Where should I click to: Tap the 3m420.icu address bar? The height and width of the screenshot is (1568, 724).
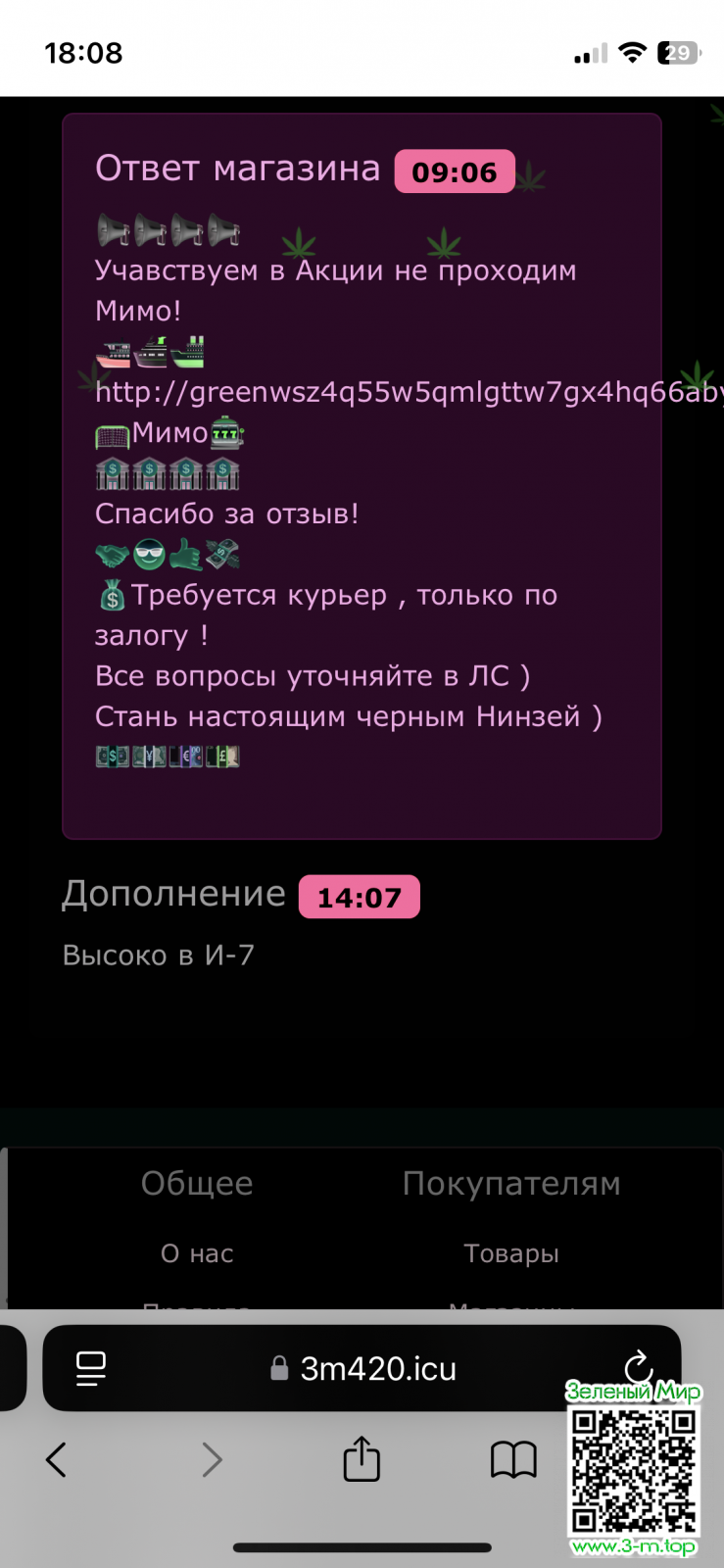pos(377,1369)
